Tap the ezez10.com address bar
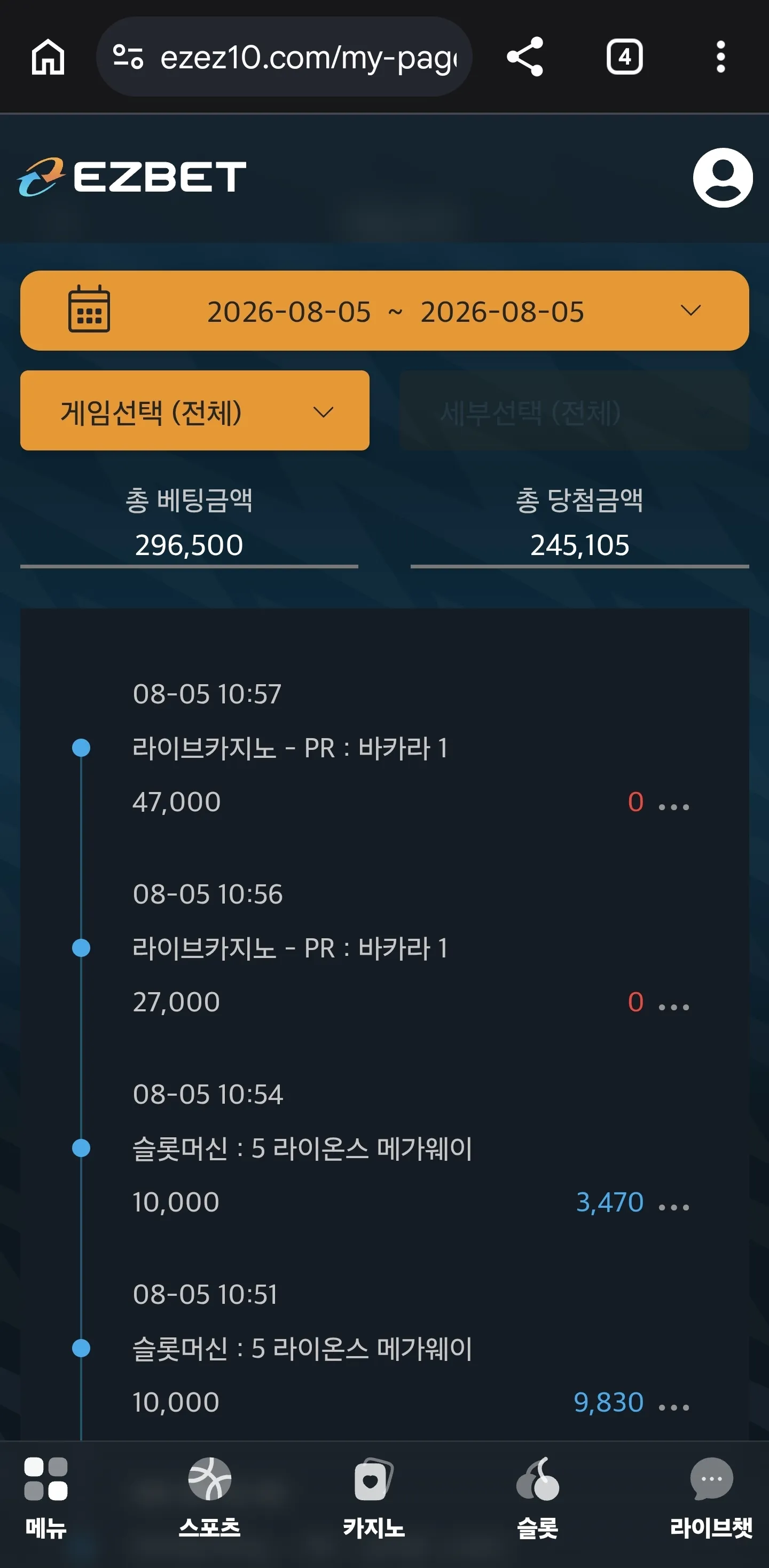This screenshot has width=769, height=1568. click(284, 57)
